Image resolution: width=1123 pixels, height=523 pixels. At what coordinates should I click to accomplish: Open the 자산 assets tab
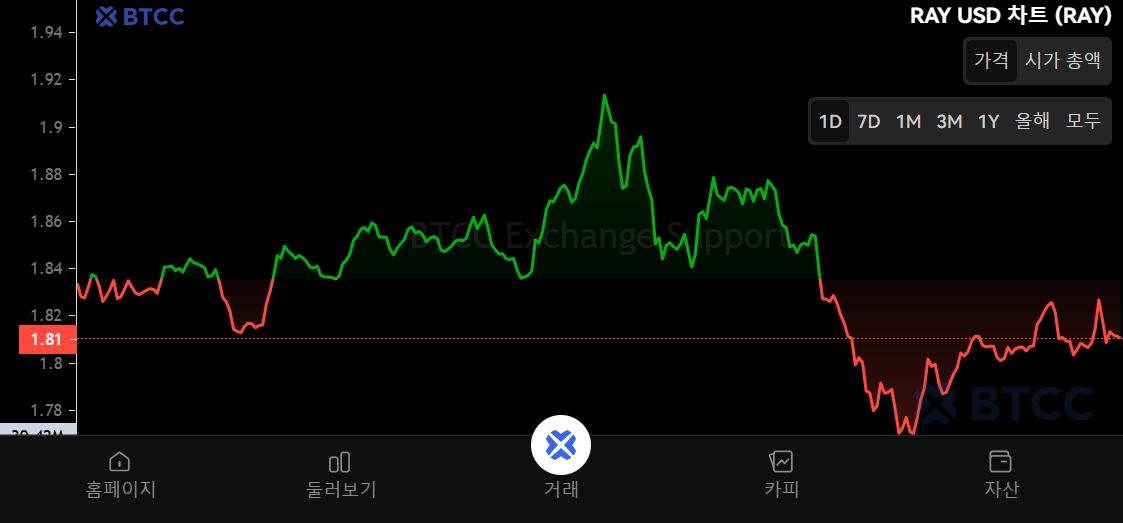(1000, 474)
